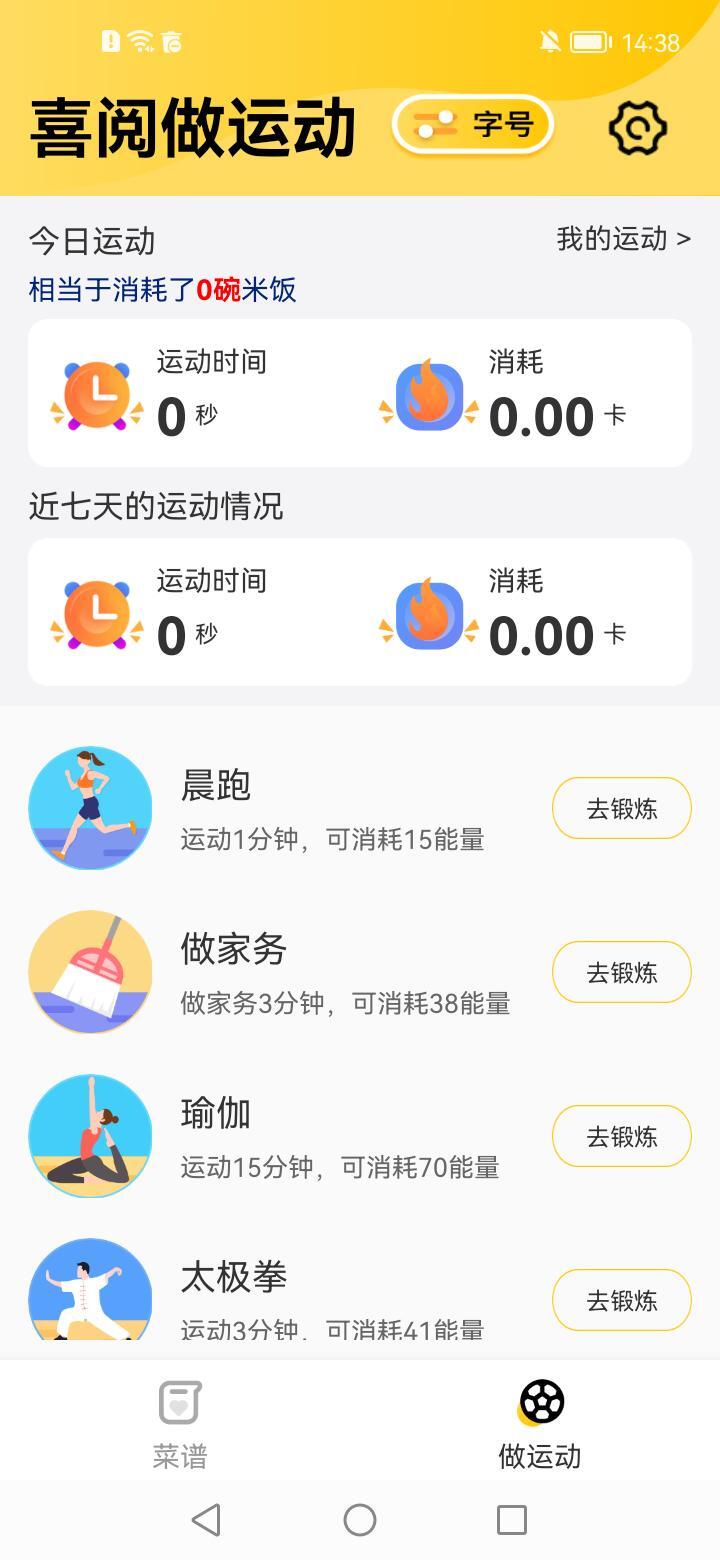The height and width of the screenshot is (1560, 720).
Task: Tap the 瑜伽 yoga pose icon
Action: (90, 1135)
